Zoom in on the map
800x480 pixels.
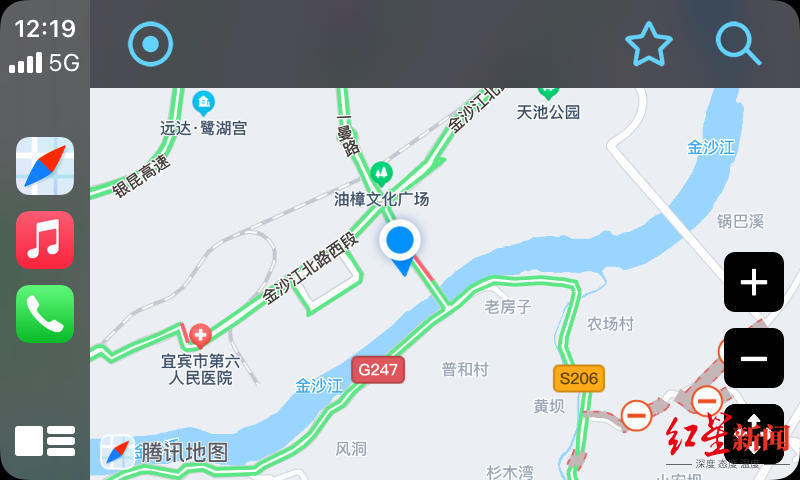tap(753, 283)
